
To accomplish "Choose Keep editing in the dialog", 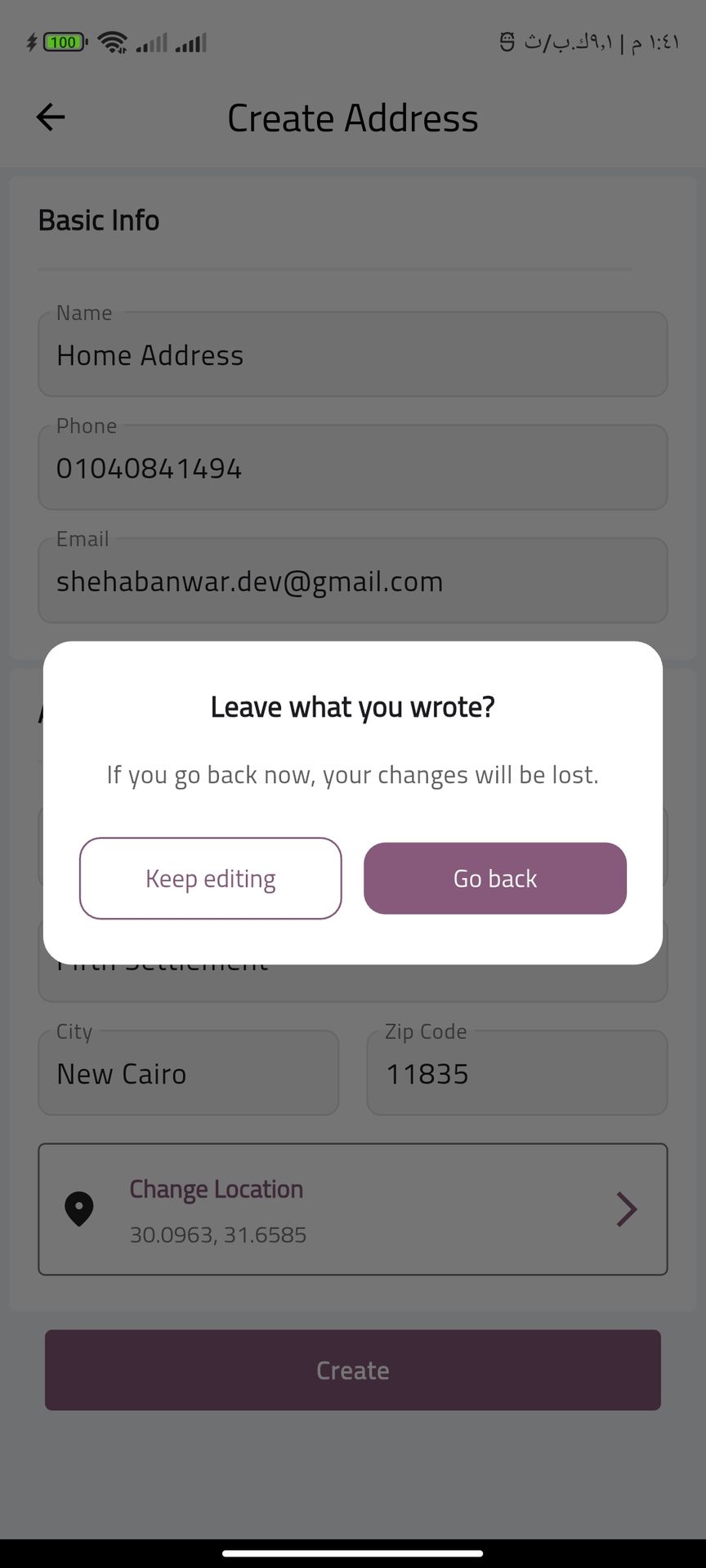I will click(x=210, y=878).
